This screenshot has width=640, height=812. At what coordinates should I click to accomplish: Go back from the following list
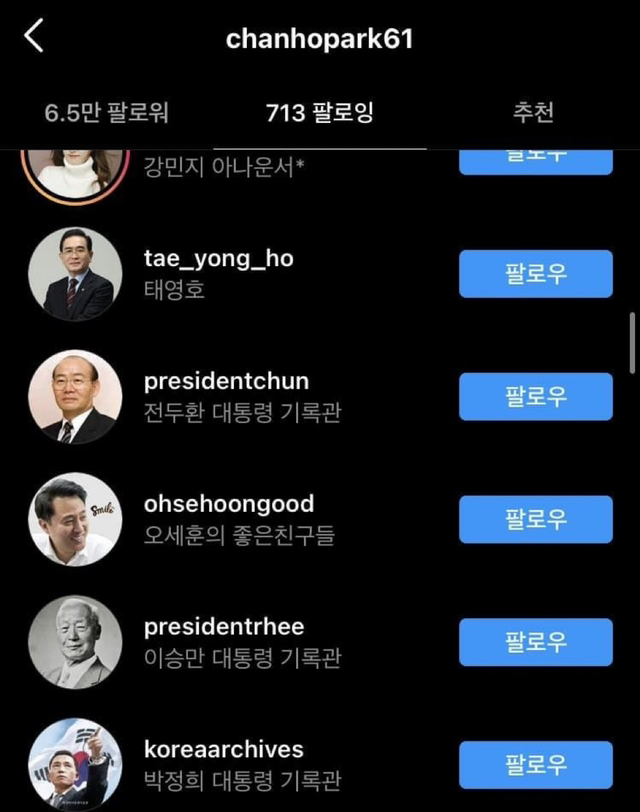click(35, 38)
